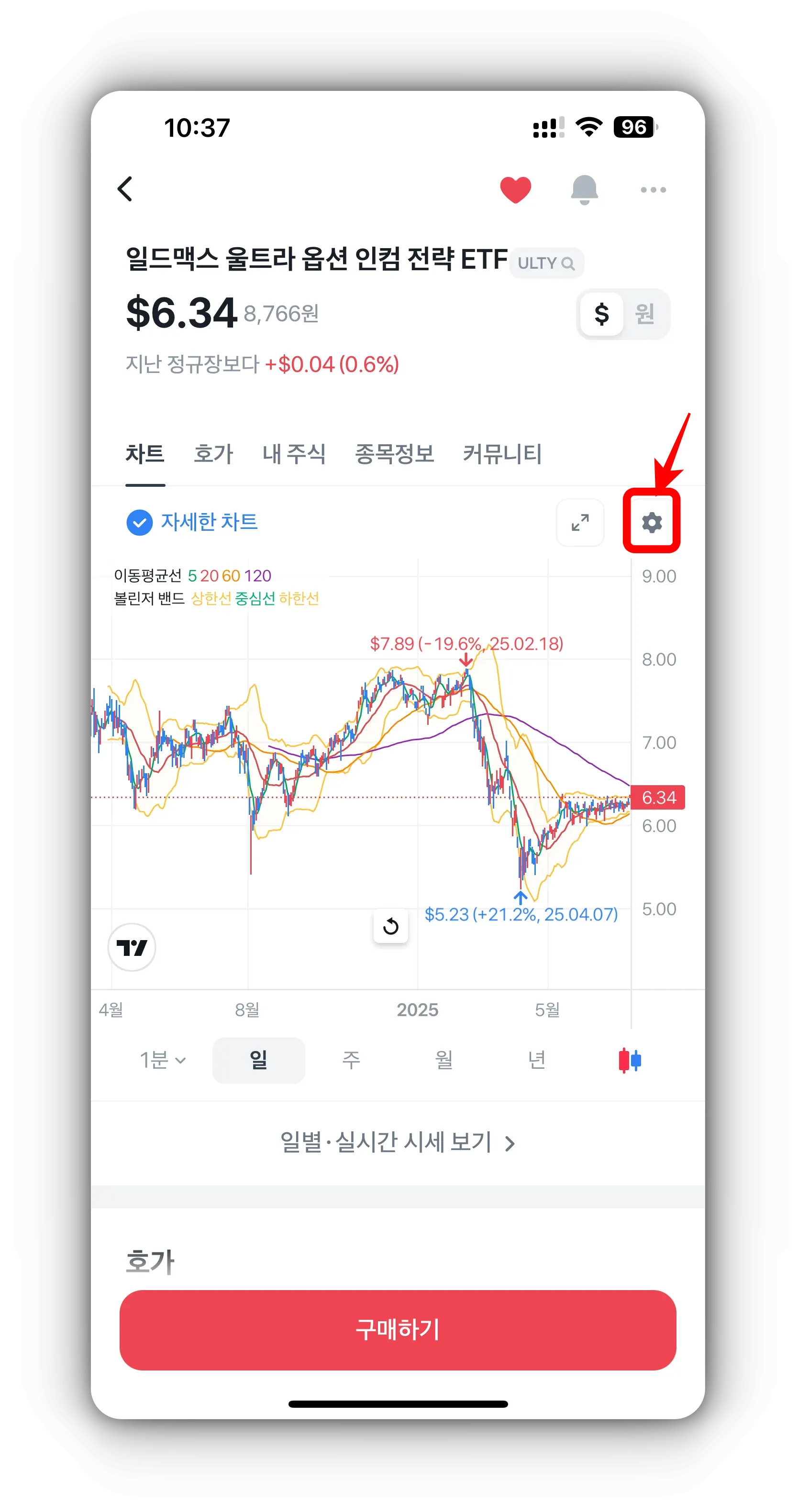Click the current price 6.34 marker

click(658, 797)
